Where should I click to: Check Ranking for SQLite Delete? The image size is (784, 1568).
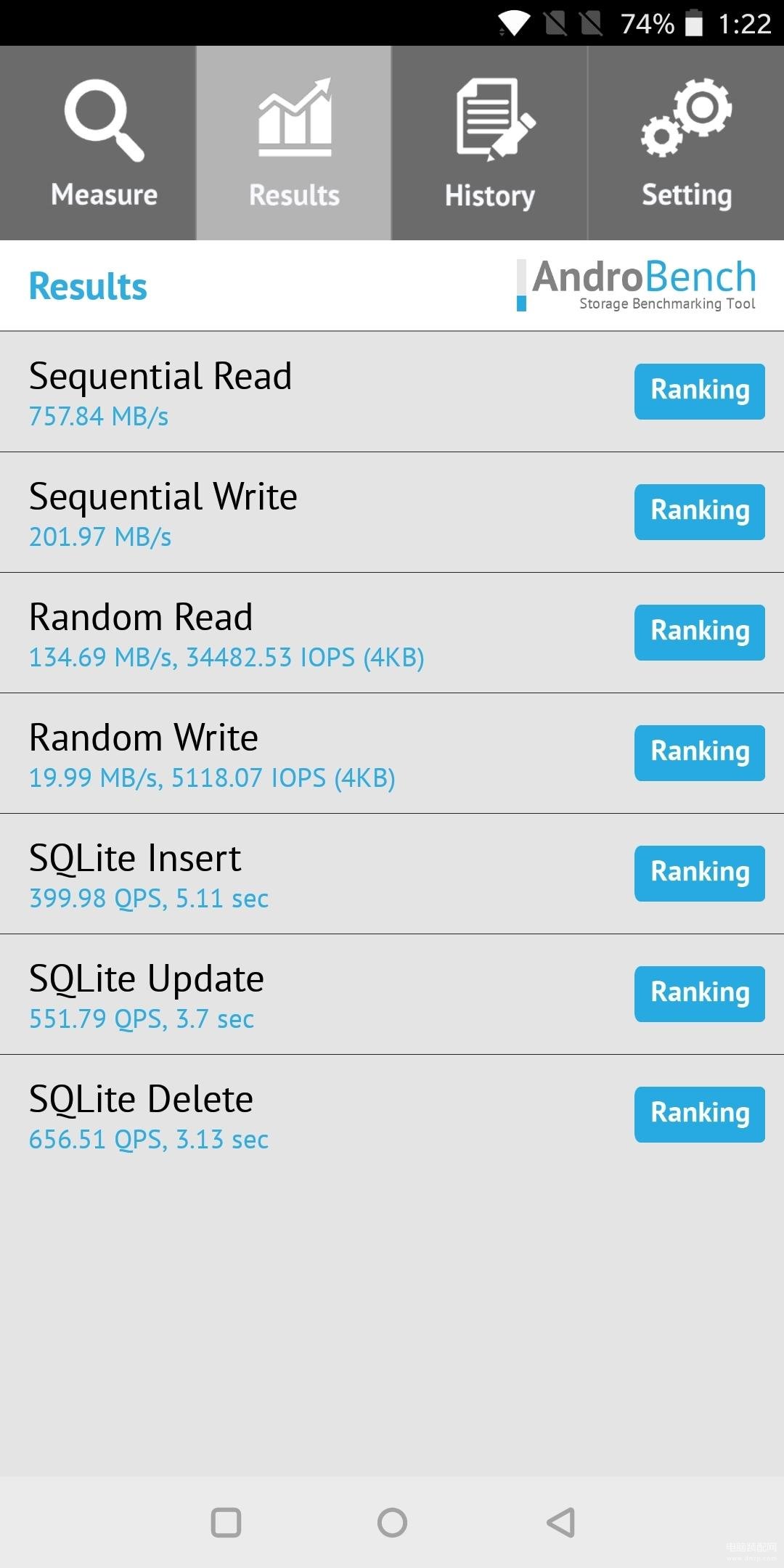click(x=700, y=1114)
